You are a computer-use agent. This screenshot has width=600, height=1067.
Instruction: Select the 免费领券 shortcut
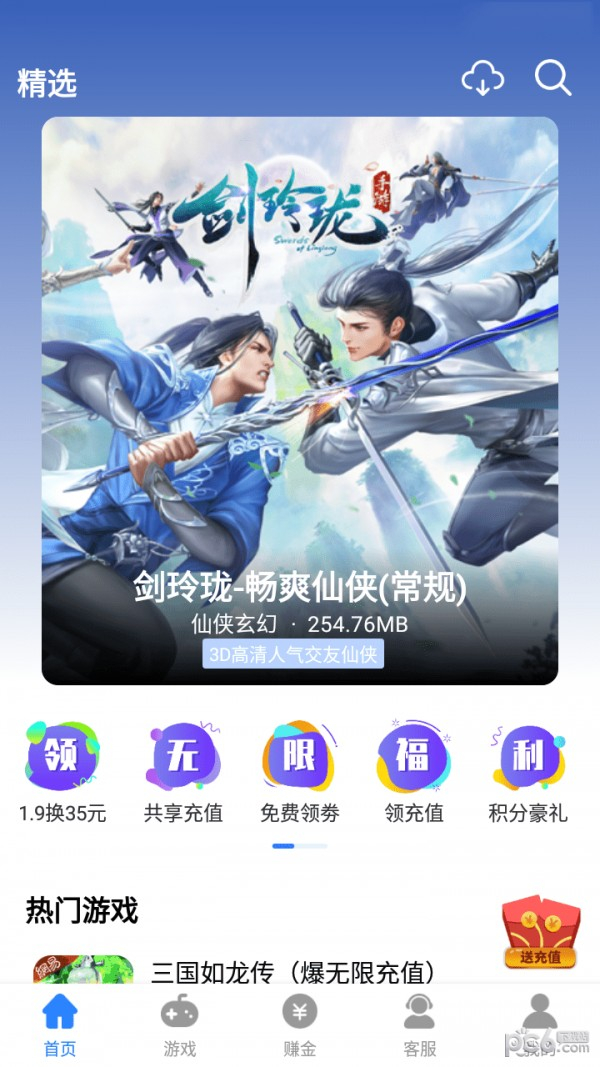(x=299, y=771)
